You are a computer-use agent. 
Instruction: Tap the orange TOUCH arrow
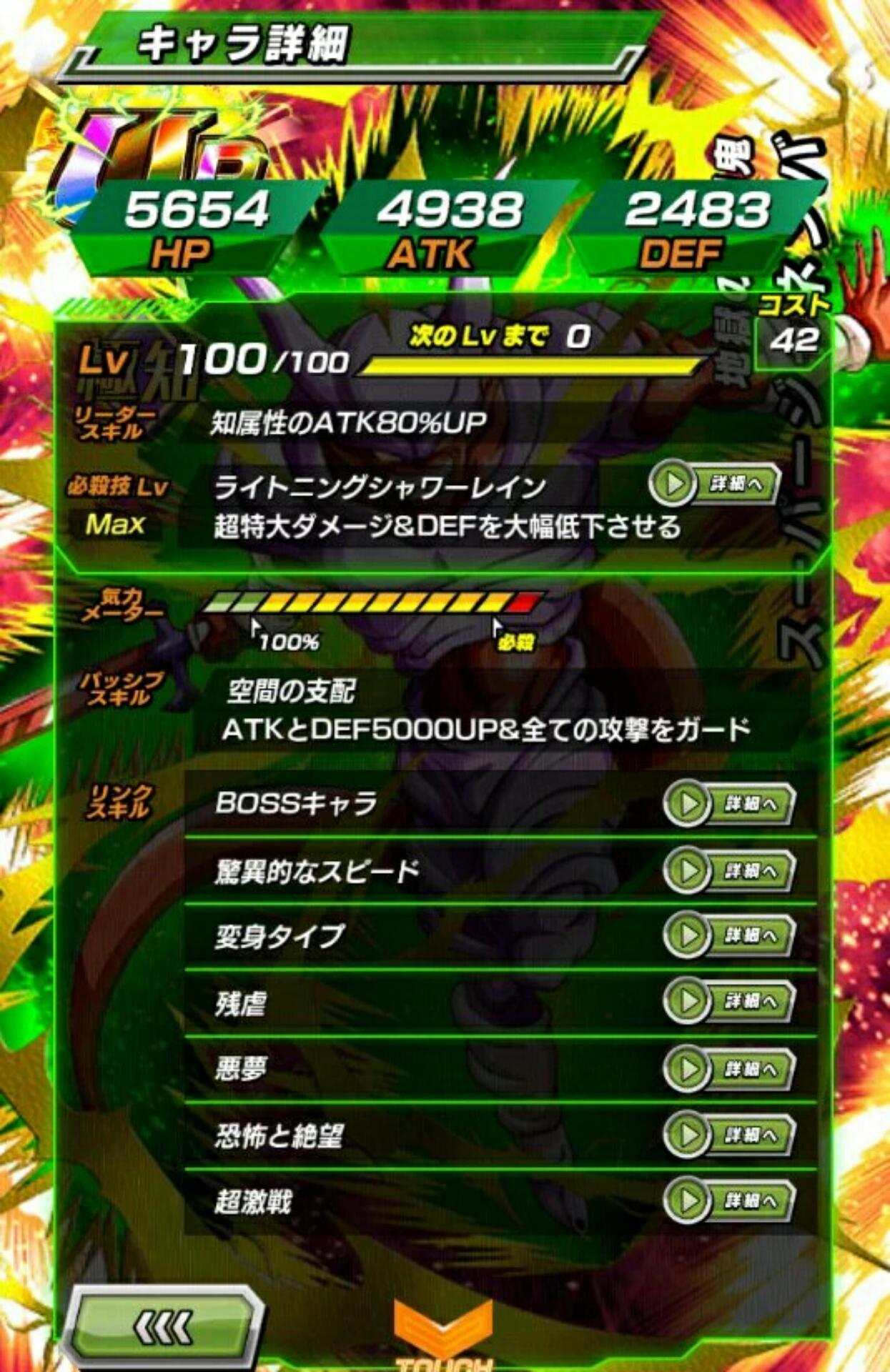[443, 1329]
